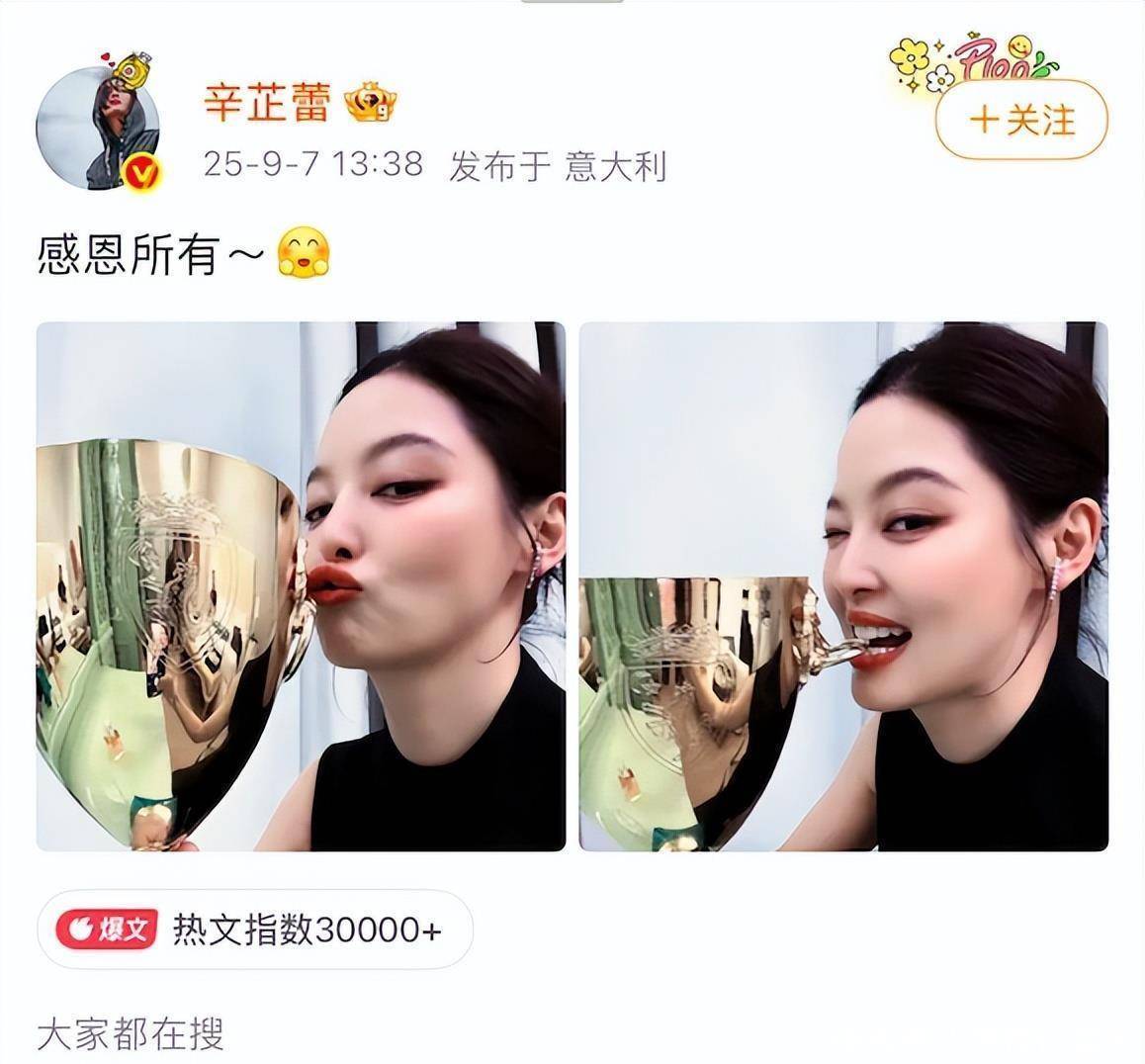The width and height of the screenshot is (1145, 1064).
Task: Tap the 爆文 热文指数30000+ badge
Action: (254, 930)
